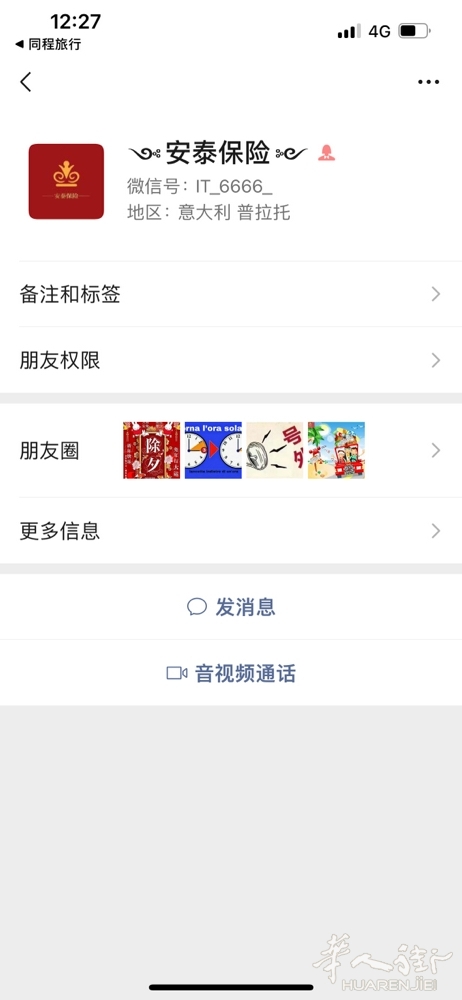Return to 同程旅行 app via status bar link
The image size is (462, 1000).
pos(48,45)
